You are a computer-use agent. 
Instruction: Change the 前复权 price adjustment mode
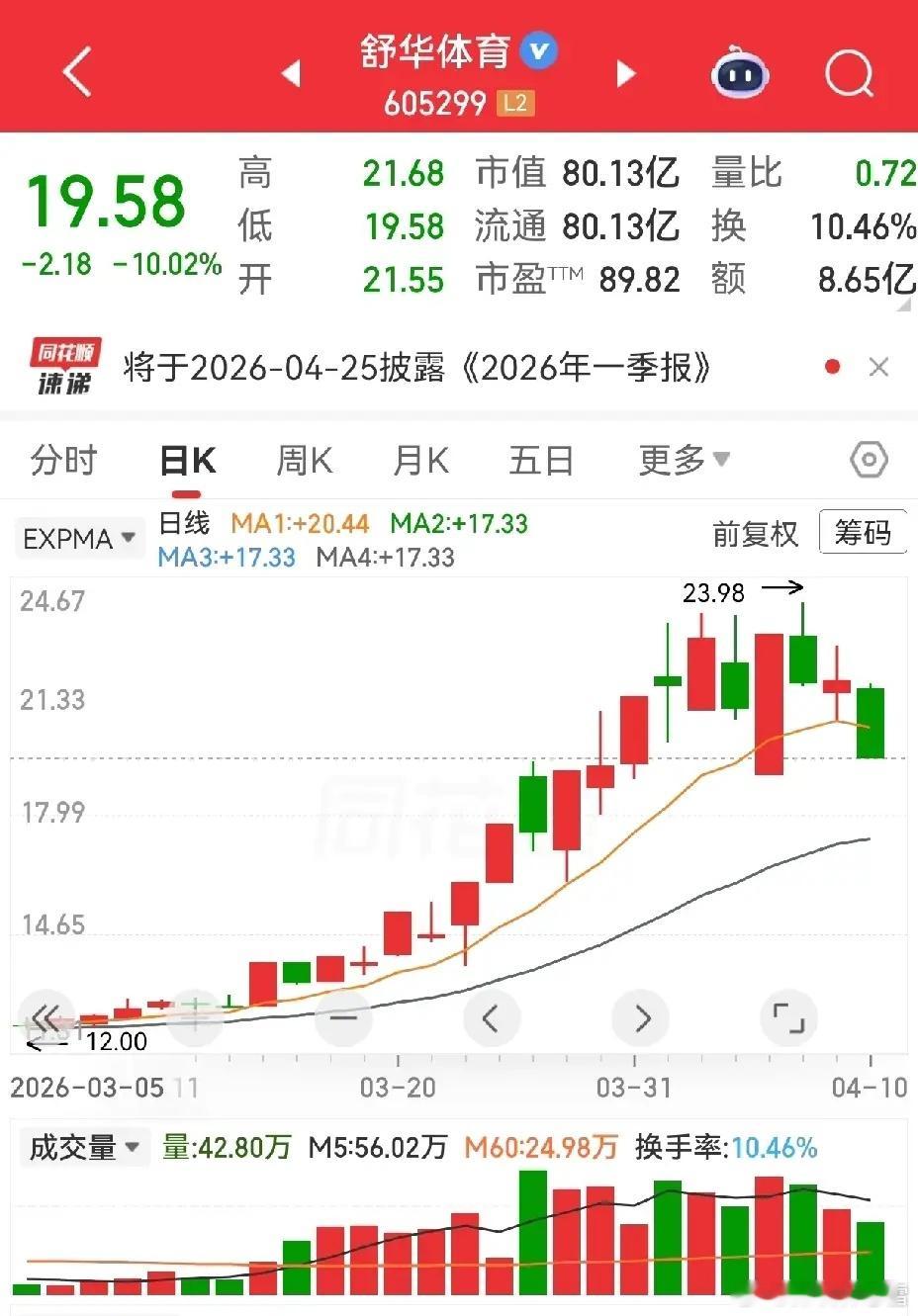point(755,534)
